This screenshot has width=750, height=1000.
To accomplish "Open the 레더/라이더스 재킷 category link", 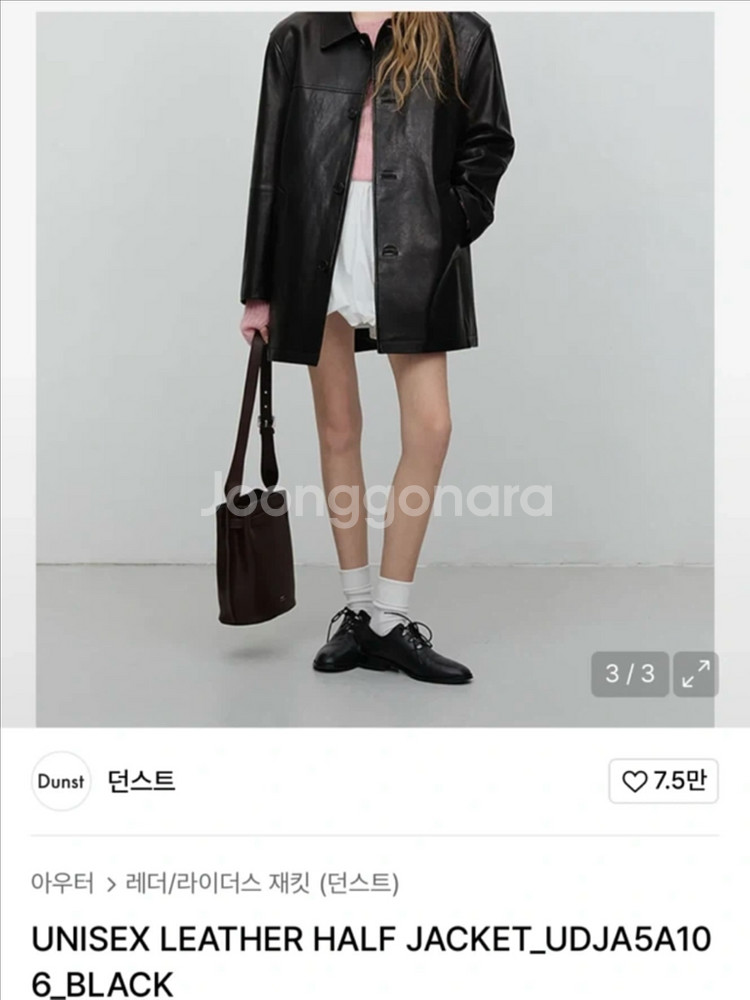I will click(x=263, y=883).
